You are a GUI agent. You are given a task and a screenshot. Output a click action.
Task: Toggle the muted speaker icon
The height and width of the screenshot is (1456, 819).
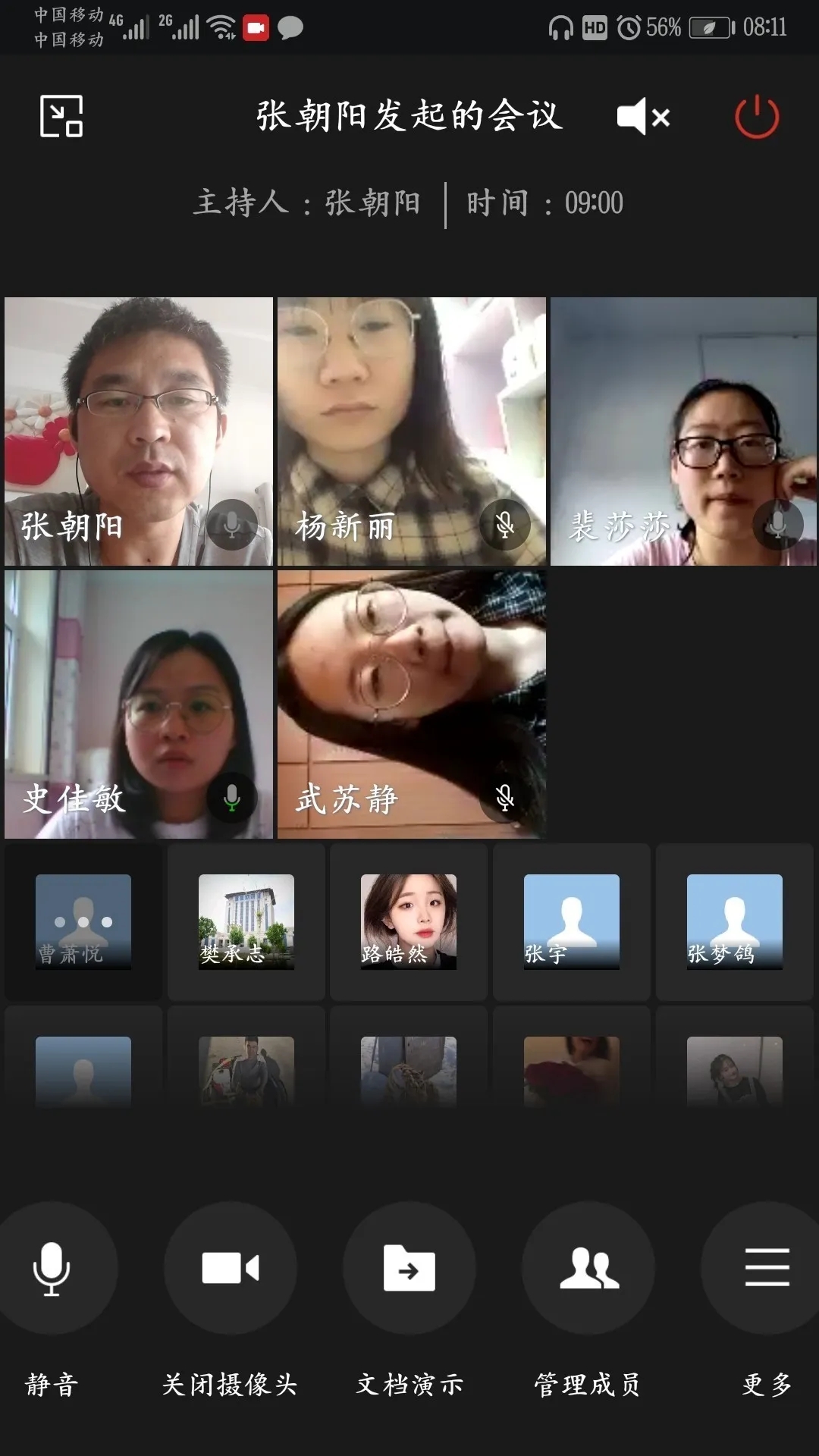pos(643,117)
